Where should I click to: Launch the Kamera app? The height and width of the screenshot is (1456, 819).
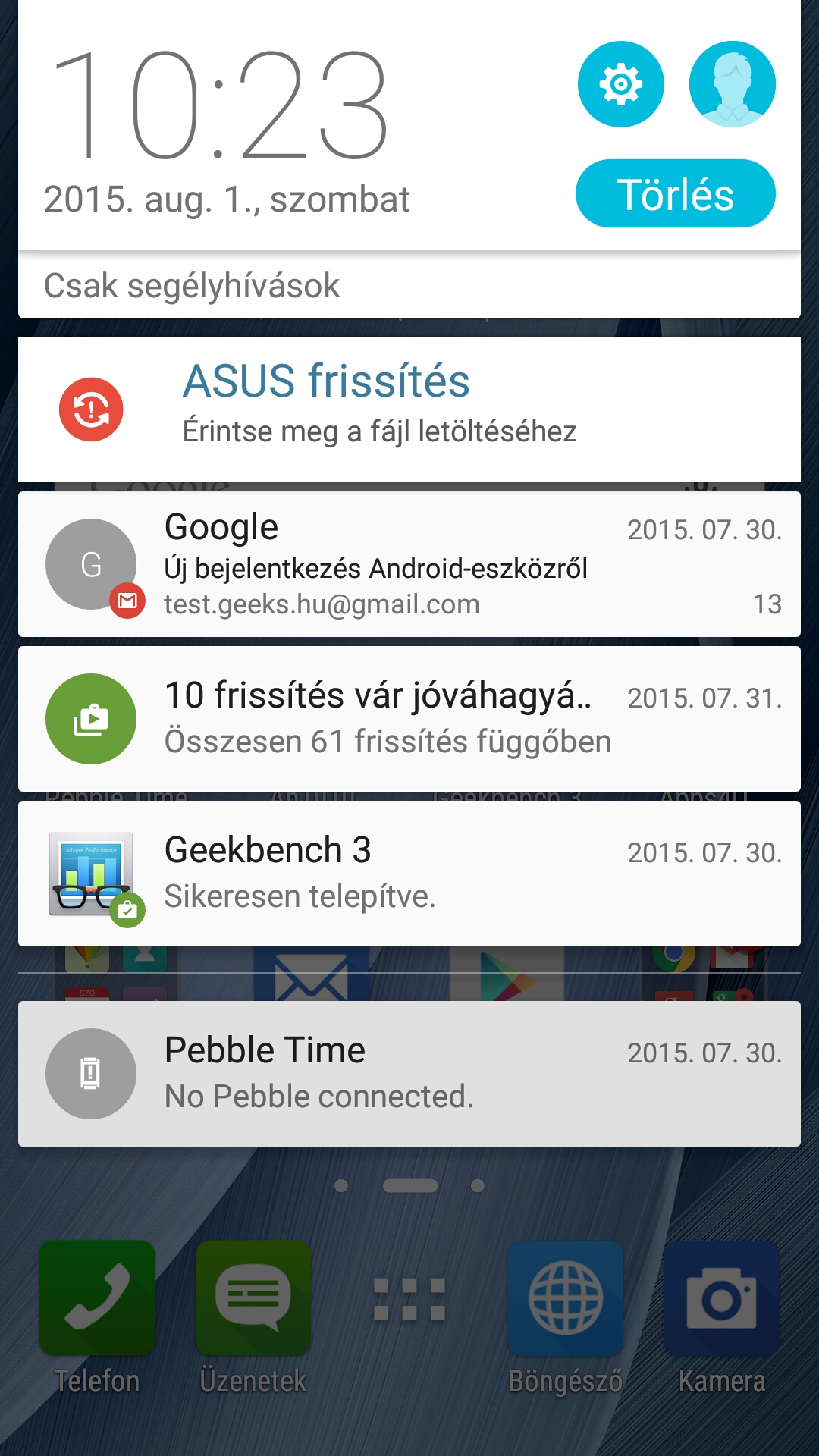click(721, 1298)
